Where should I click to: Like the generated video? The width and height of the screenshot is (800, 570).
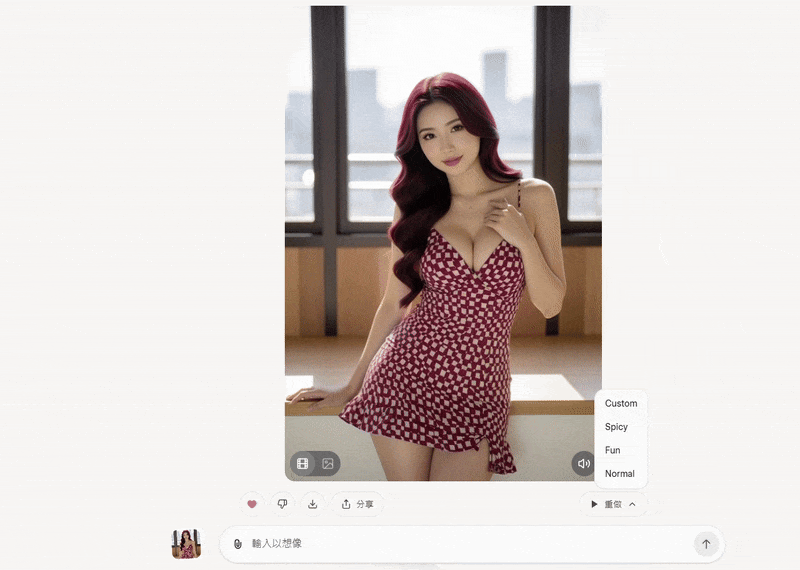point(252,504)
